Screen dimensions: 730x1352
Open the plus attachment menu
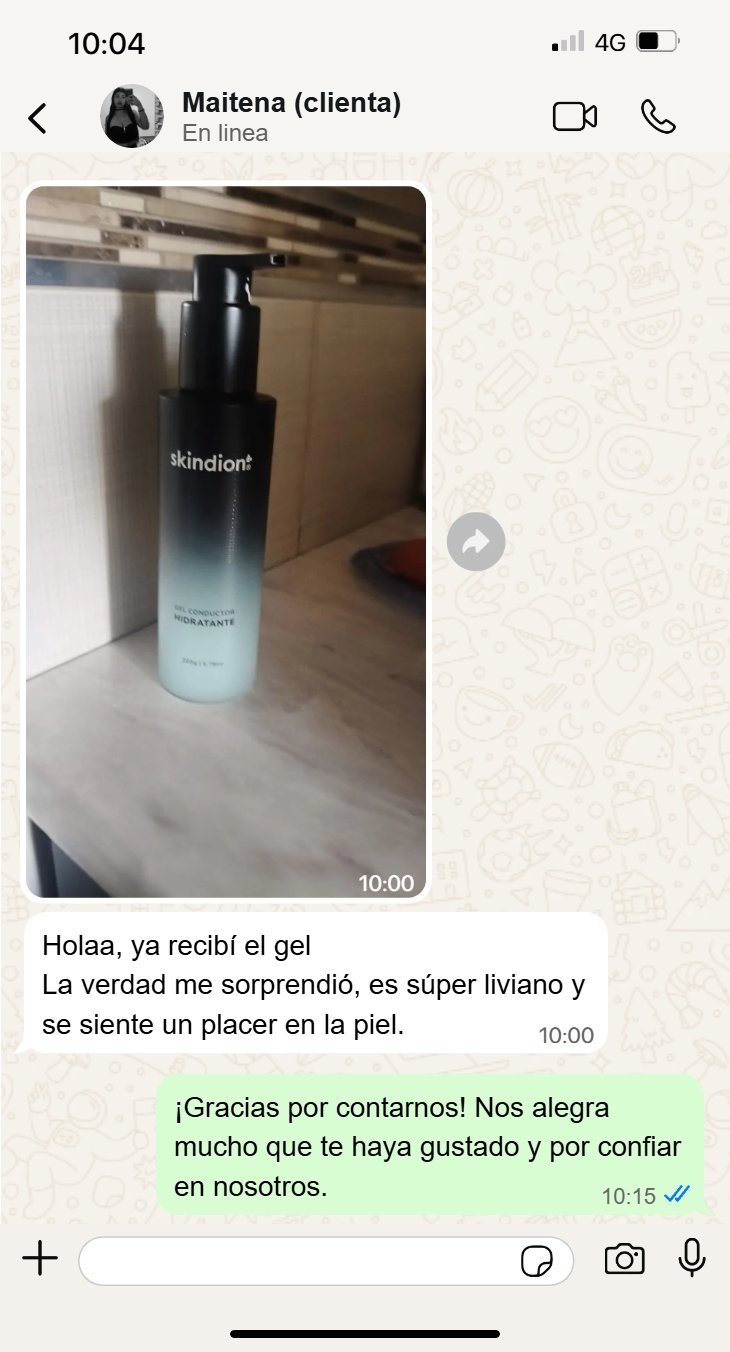tap(40, 1259)
